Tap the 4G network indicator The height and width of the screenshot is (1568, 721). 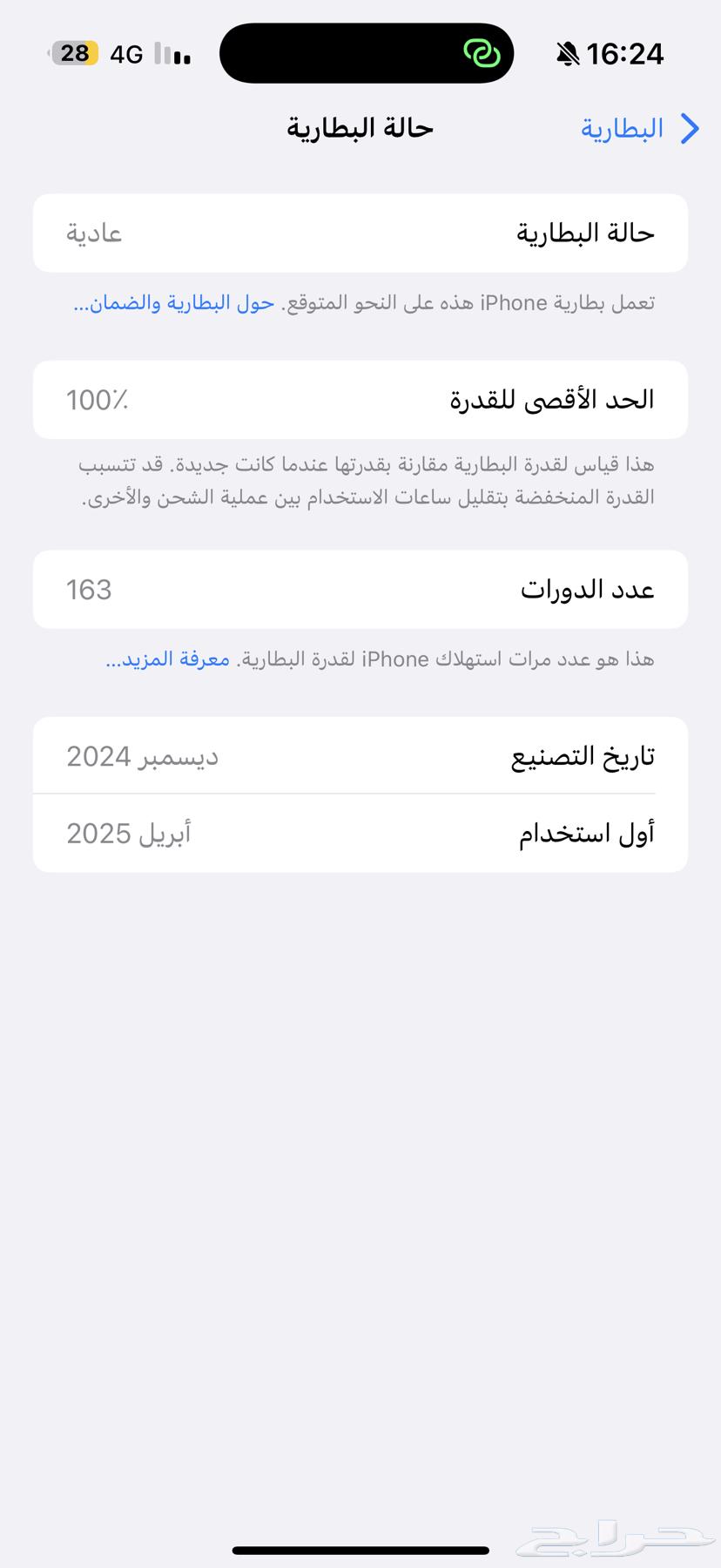click(125, 53)
